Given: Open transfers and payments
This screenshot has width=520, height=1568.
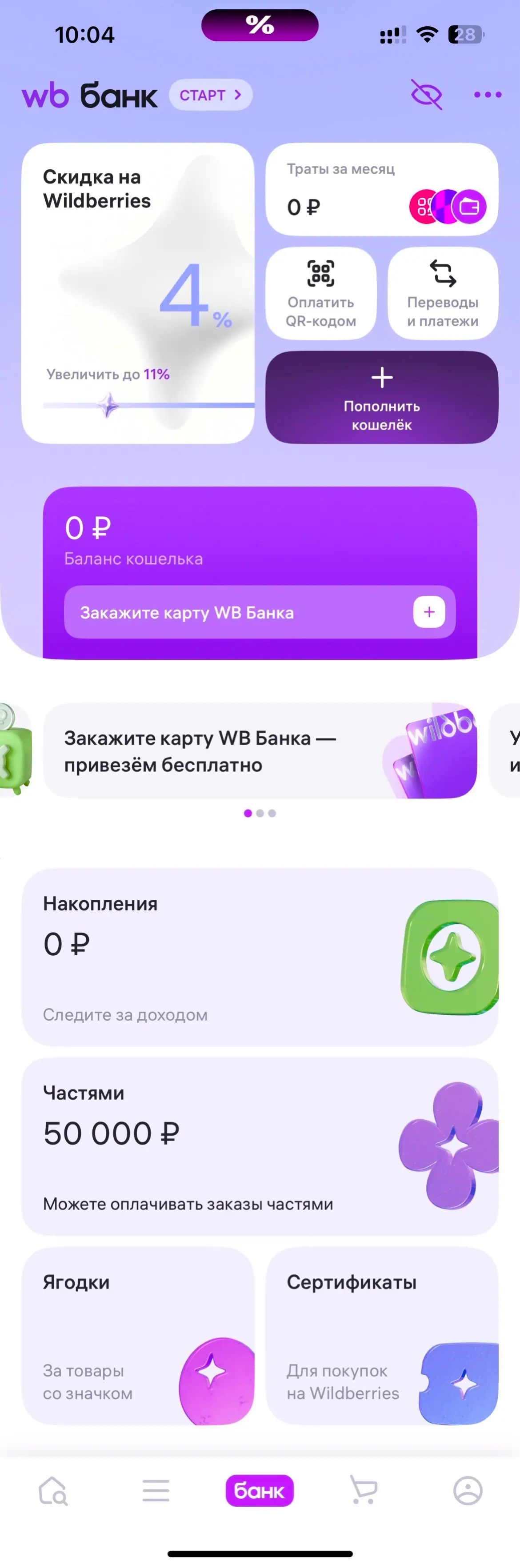Looking at the screenshot, I should pyautogui.click(x=443, y=293).
